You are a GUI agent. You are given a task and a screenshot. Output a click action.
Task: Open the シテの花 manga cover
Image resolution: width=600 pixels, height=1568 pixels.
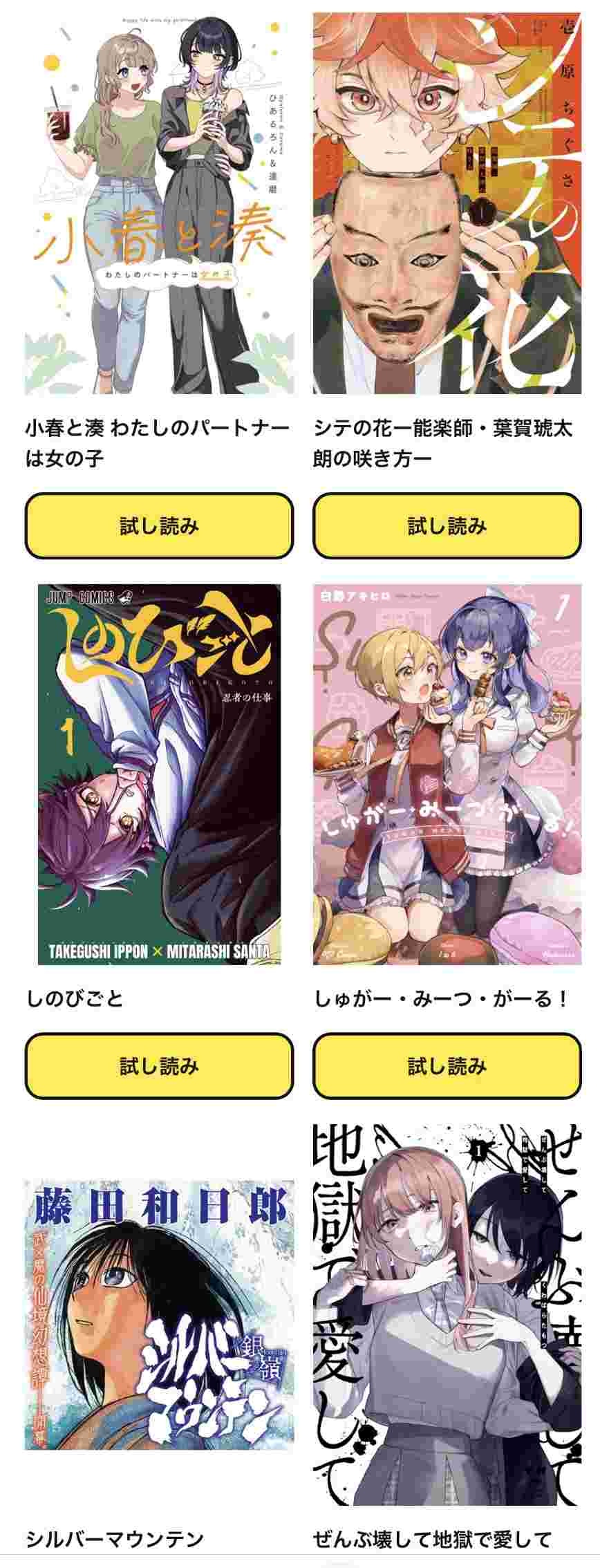[447, 203]
